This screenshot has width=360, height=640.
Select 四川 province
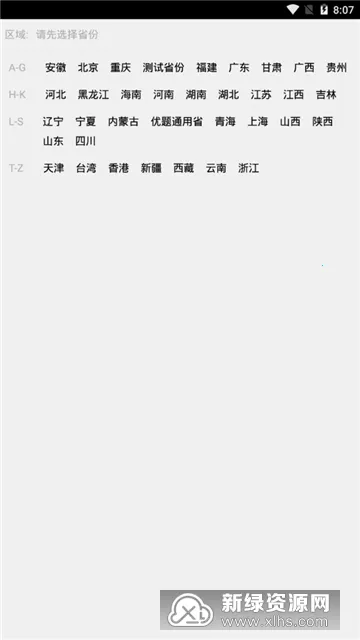click(x=86, y=142)
